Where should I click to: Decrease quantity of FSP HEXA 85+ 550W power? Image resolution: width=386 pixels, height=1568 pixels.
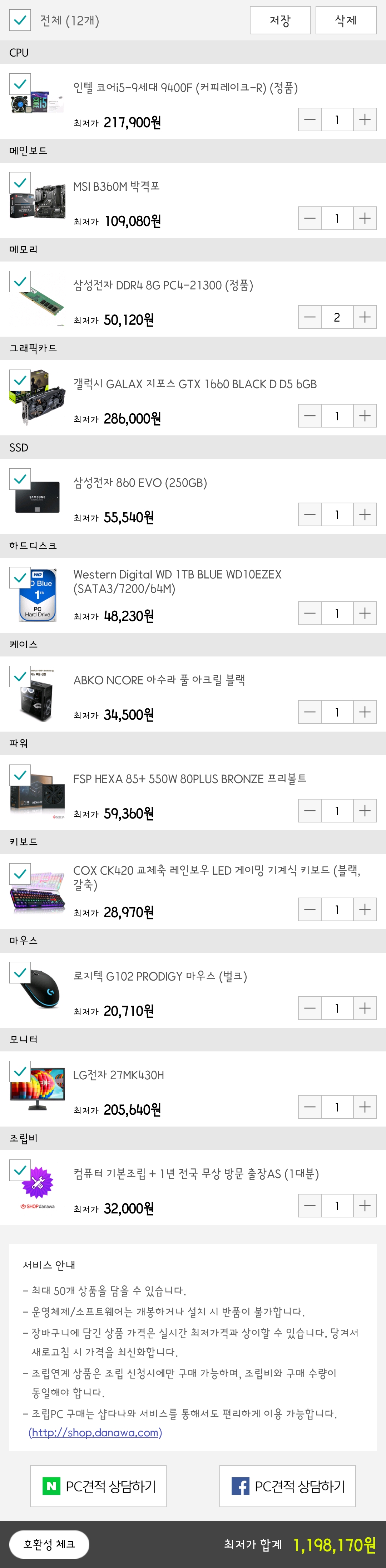(x=310, y=811)
